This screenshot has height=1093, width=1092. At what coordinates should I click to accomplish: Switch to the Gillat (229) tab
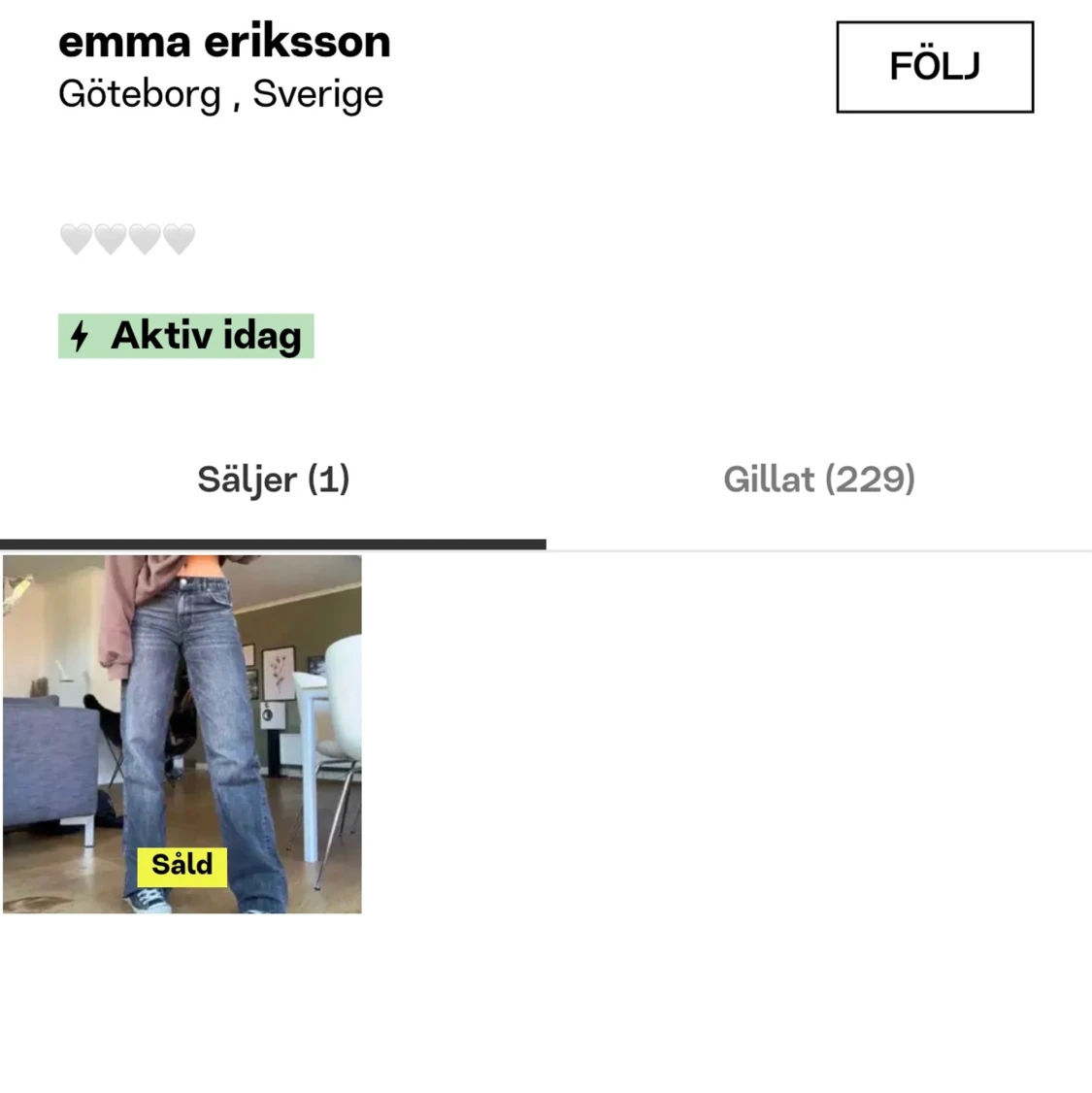(818, 480)
